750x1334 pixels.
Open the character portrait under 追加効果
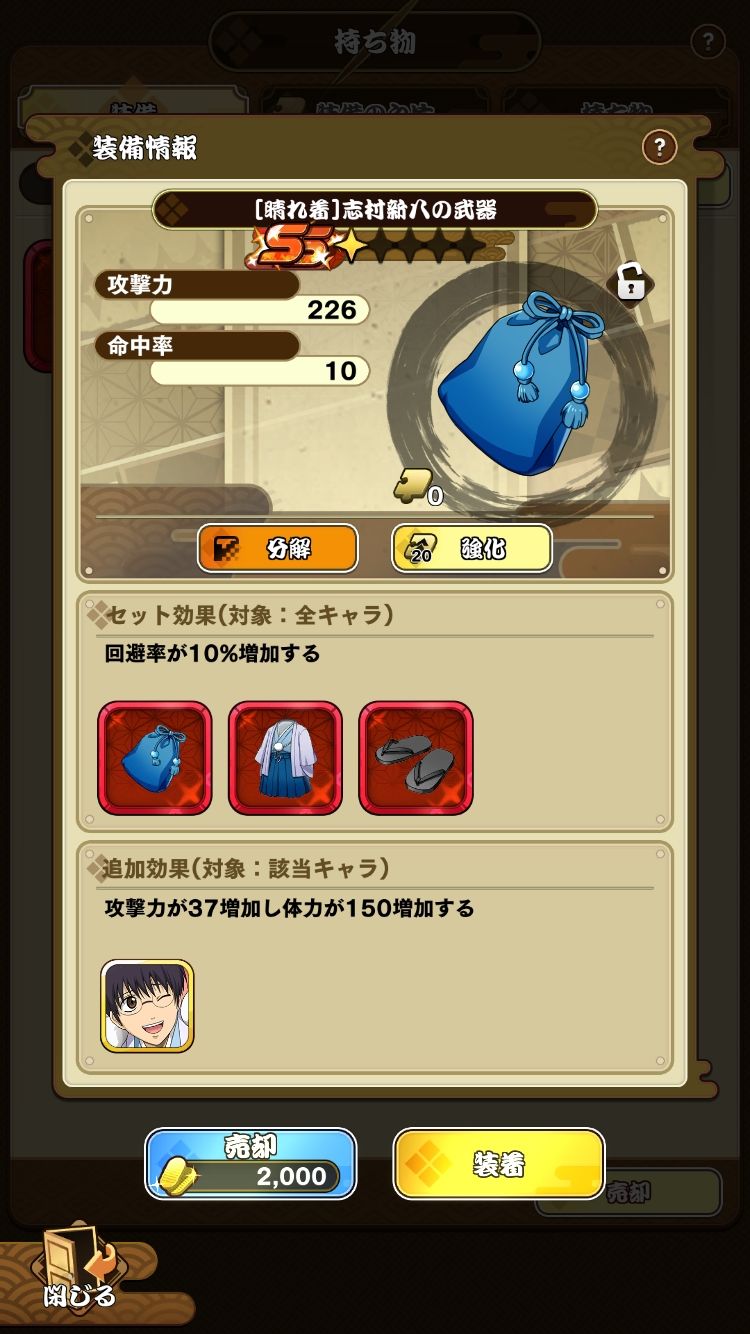(x=147, y=1006)
